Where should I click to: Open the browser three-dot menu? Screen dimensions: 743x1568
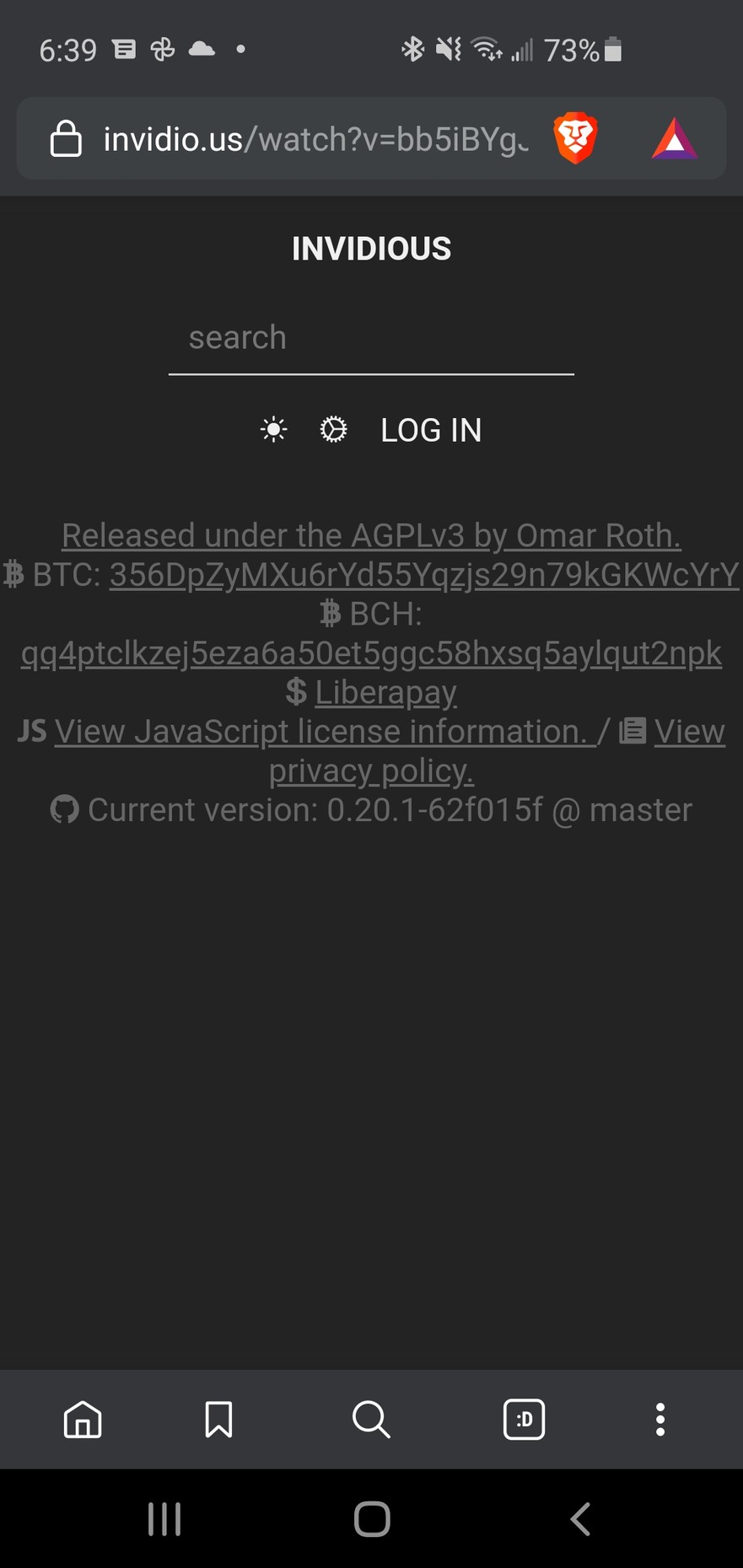click(660, 1420)
